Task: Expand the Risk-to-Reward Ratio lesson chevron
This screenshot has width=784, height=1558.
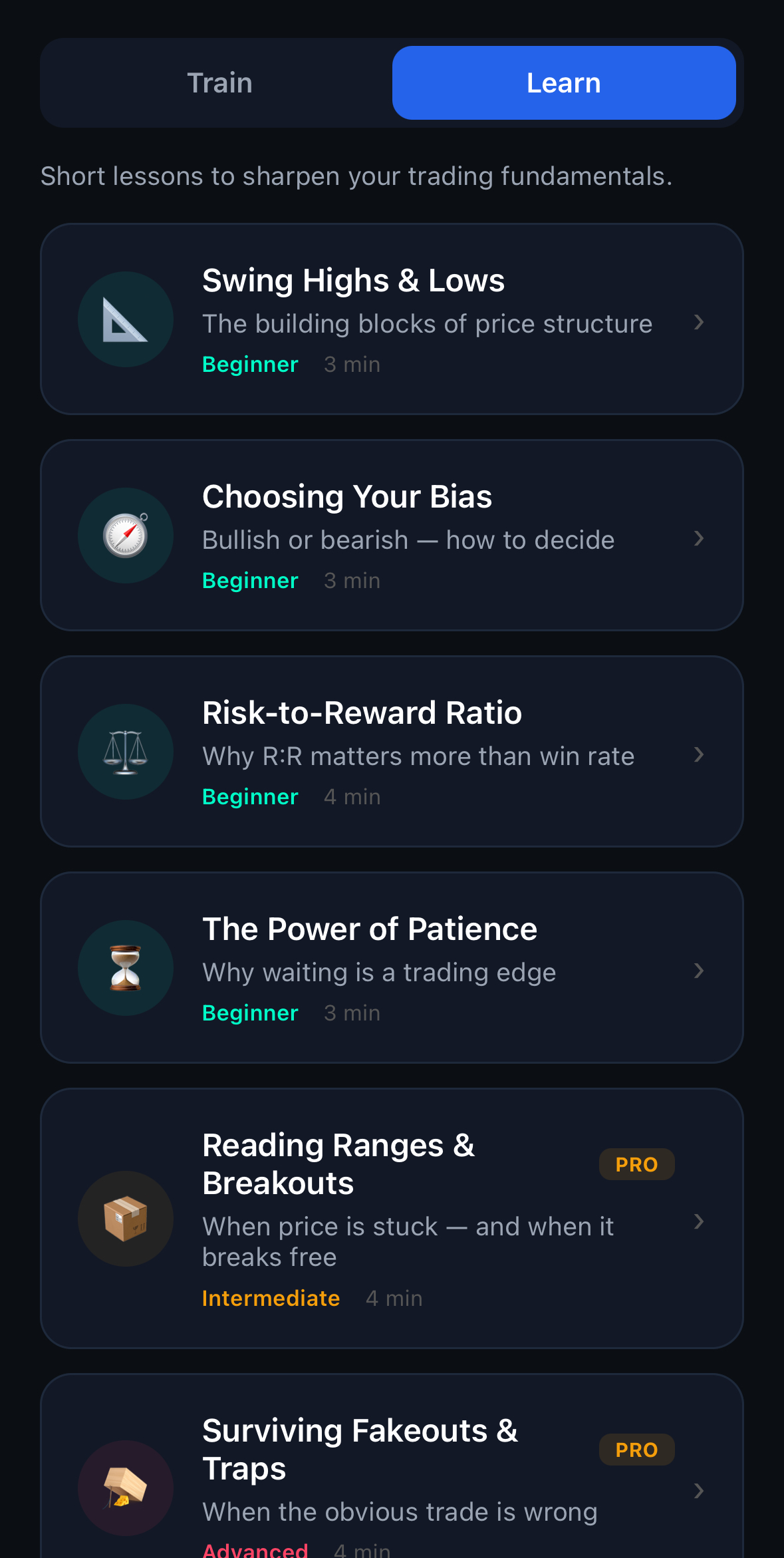Action: pos(699,755)
